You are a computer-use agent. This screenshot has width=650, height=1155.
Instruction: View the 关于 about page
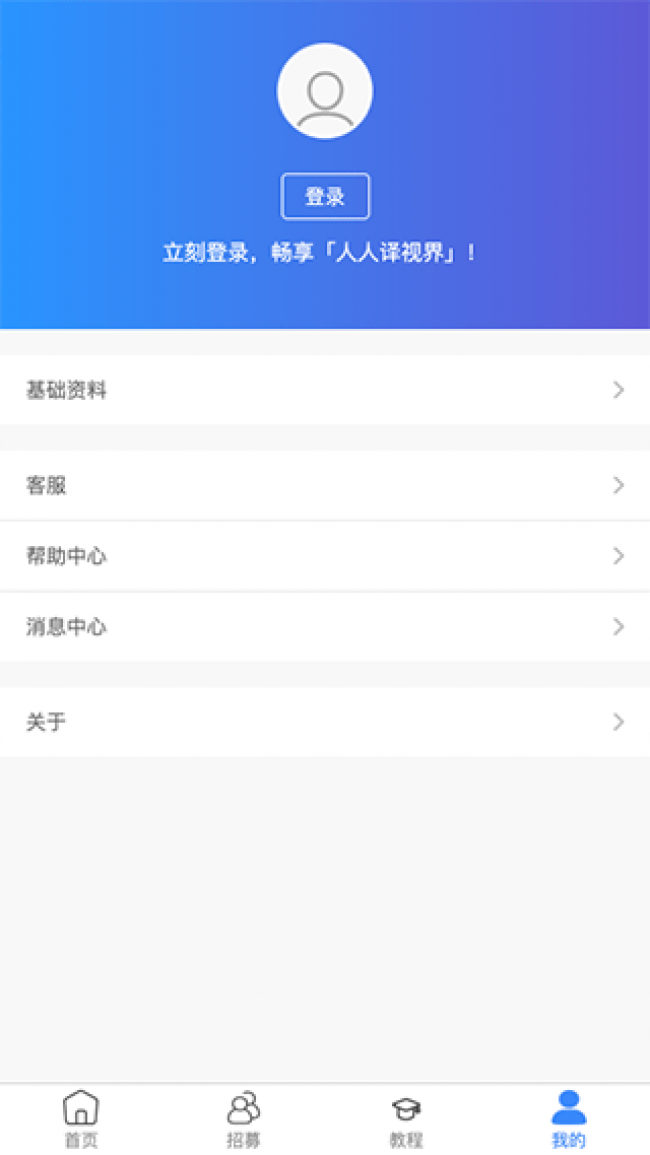point(325,721)
